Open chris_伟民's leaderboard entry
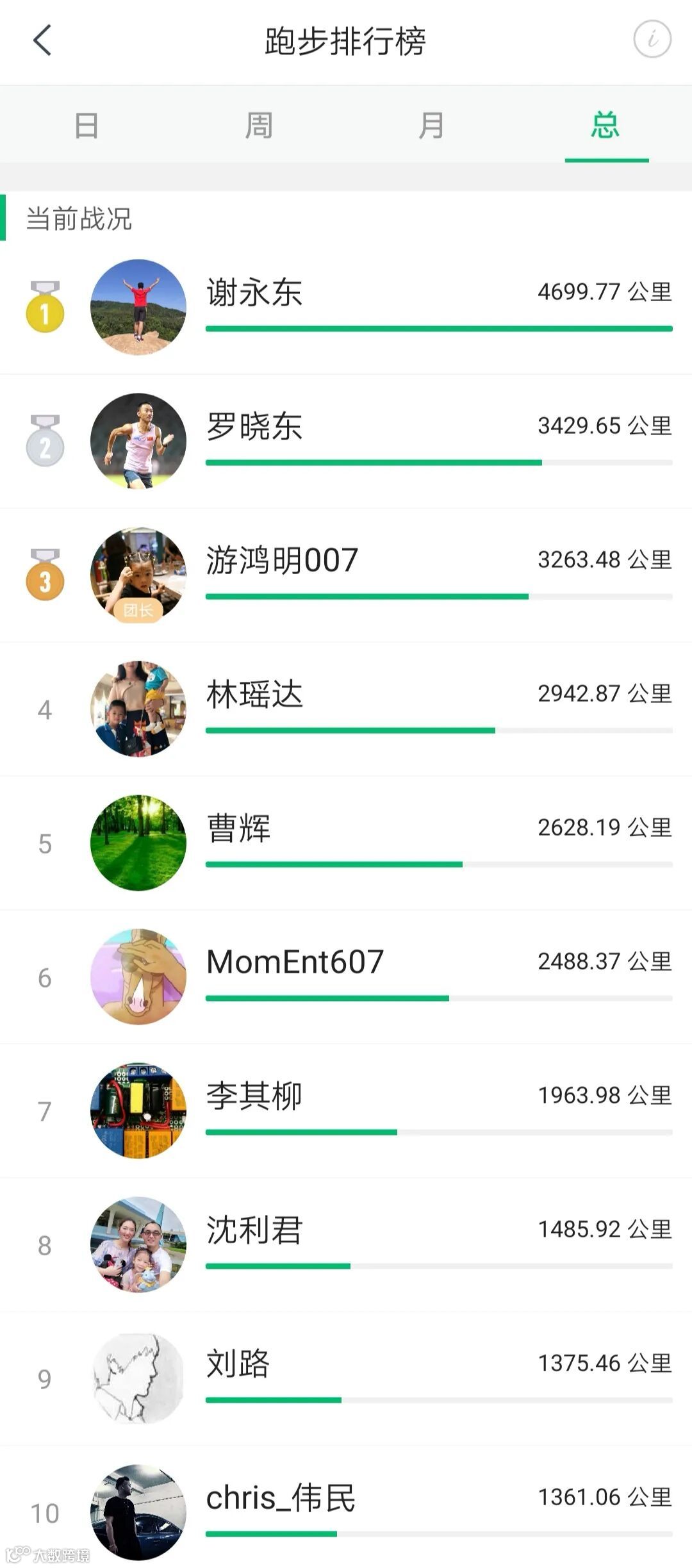This screenshot has height=1568, width=692. click(346, 1512)
